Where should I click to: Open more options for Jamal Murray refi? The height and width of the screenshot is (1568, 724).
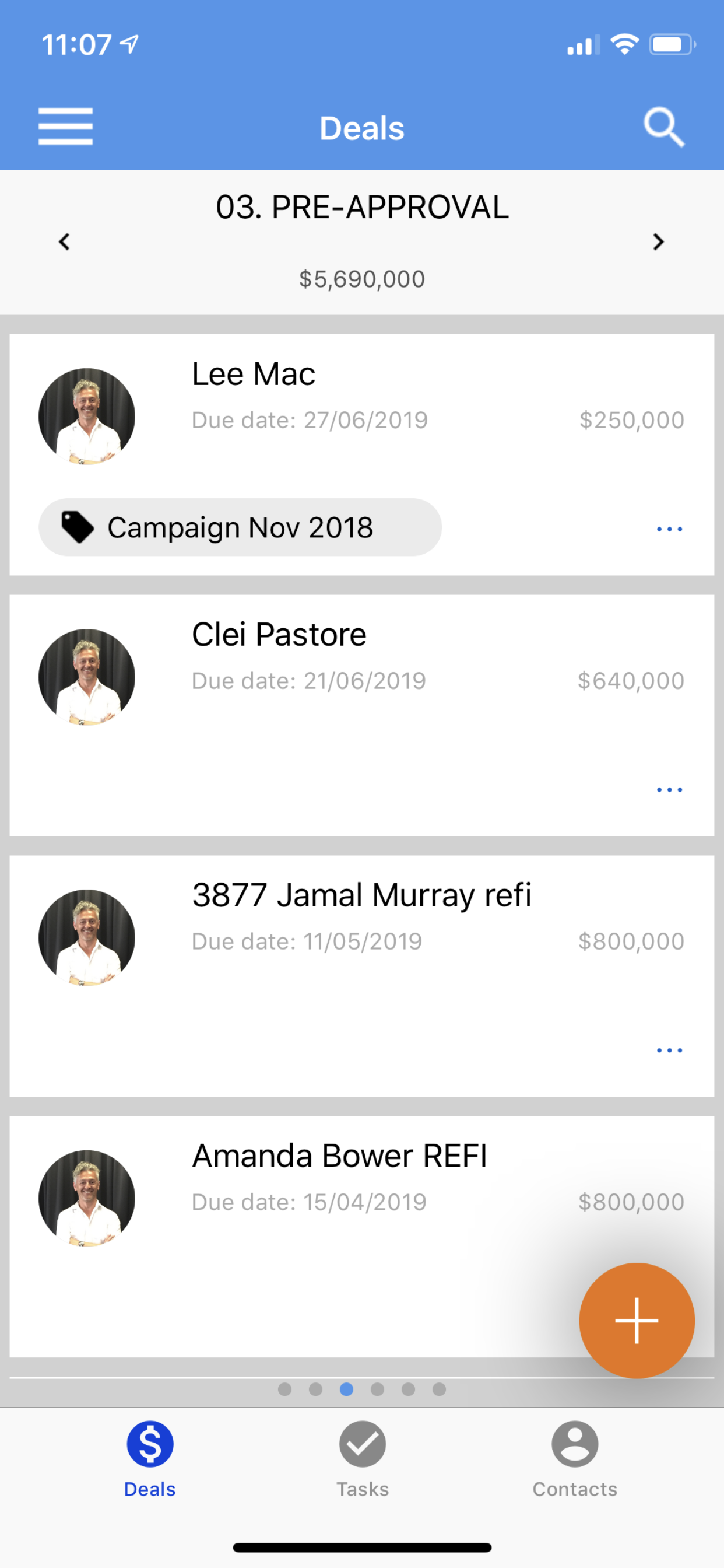tap(669, 1051)
